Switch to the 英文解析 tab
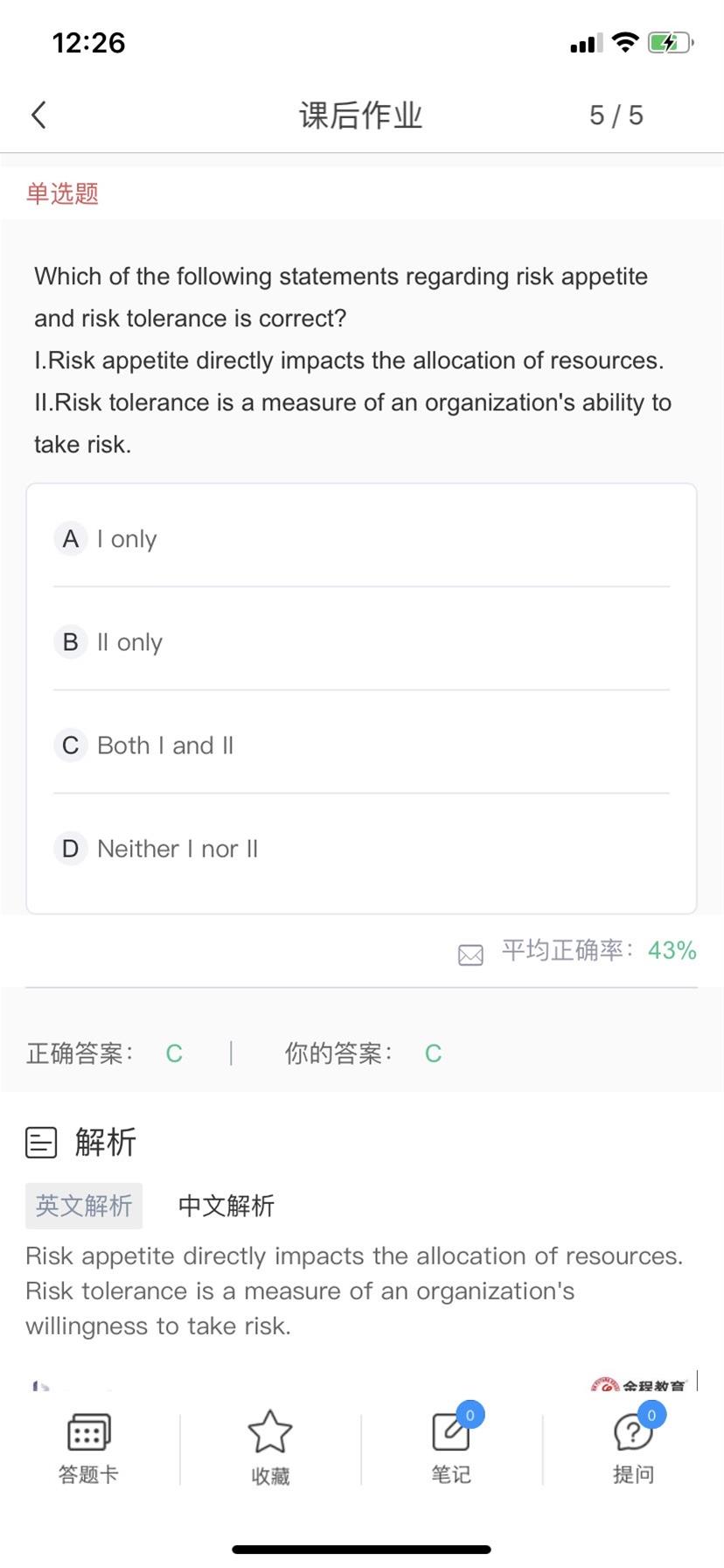The width and height of the screenshot is (724, 1568). pos(84,1206)
